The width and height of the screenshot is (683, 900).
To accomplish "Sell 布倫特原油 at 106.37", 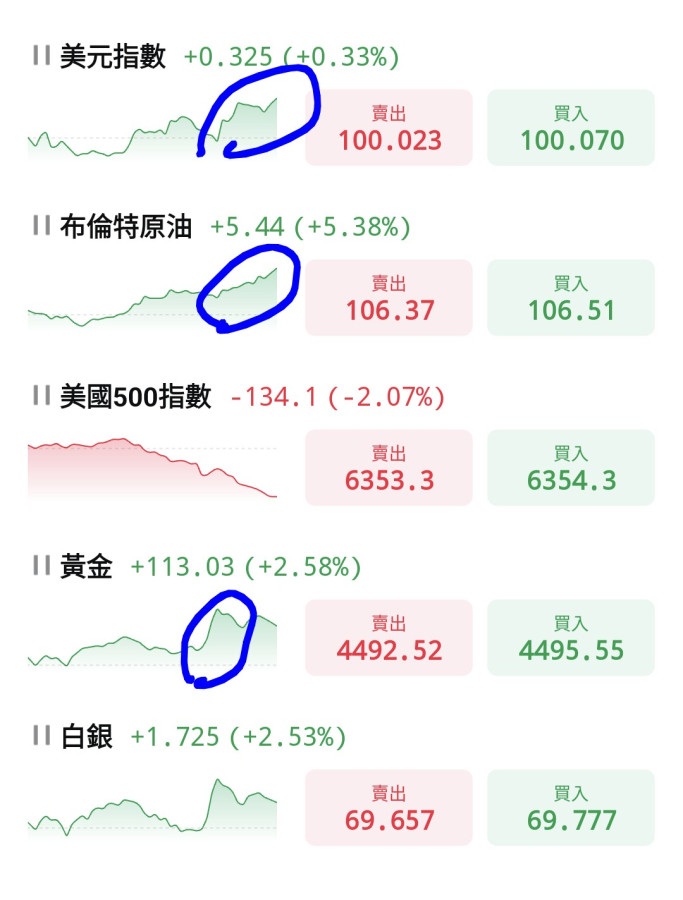I will click(388, 298).
